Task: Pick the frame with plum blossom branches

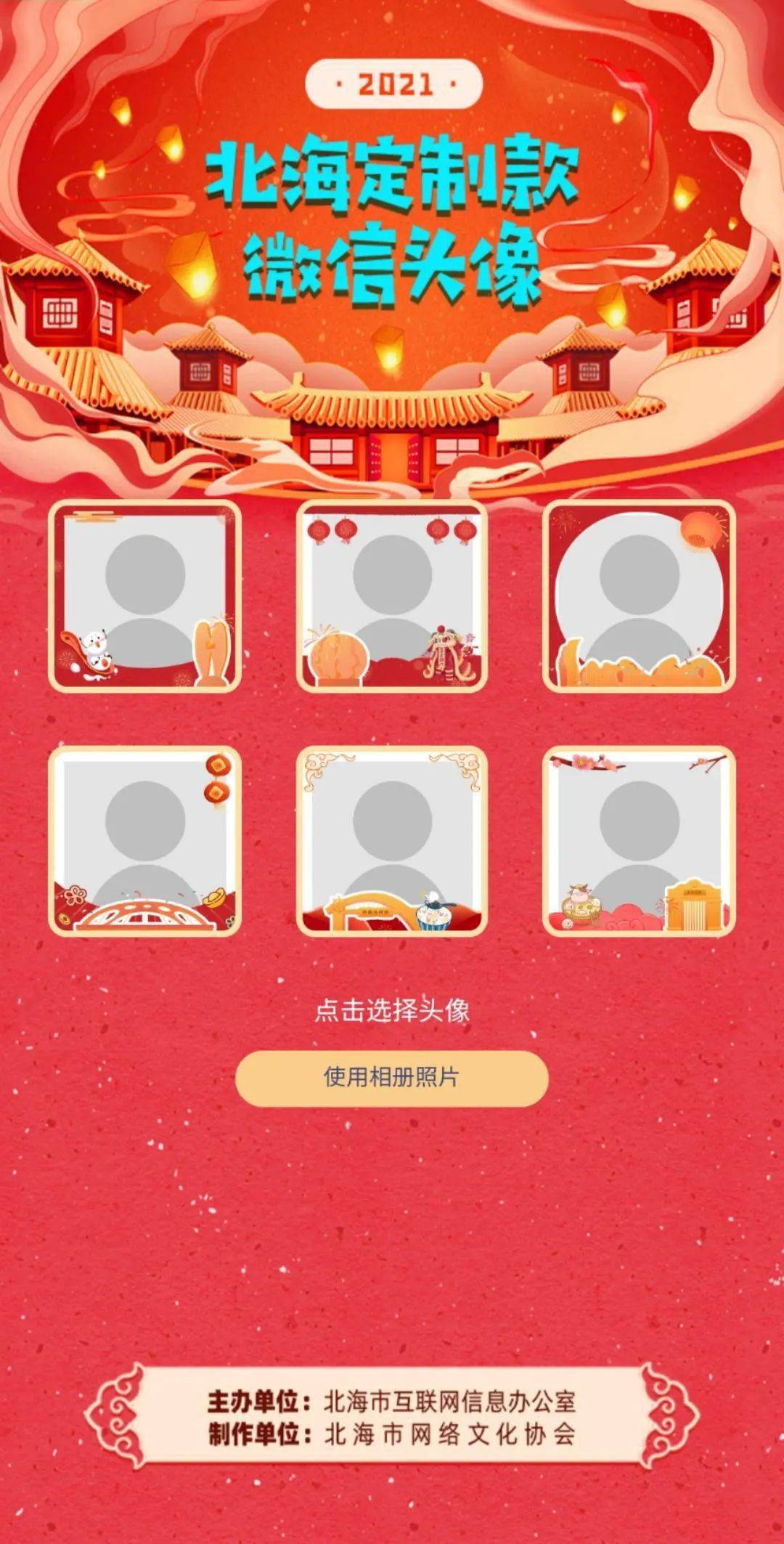Action: coord(639,841)
